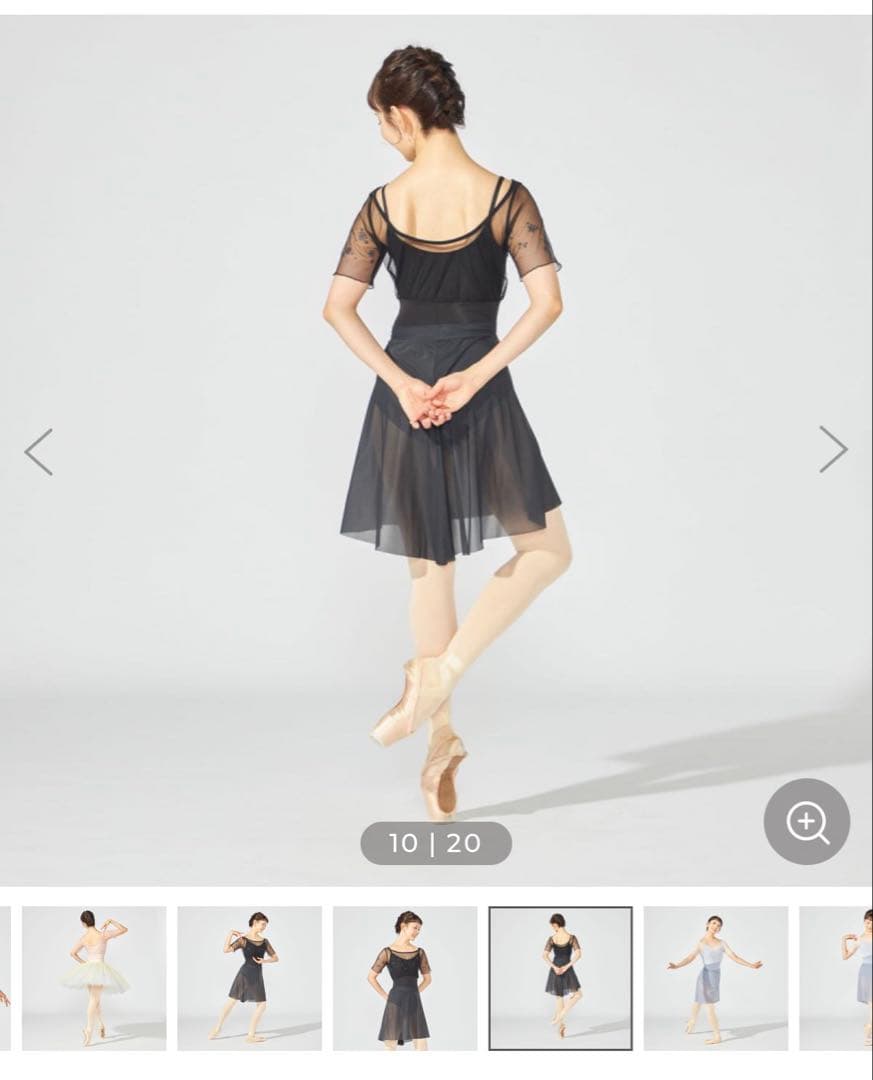Tap the currently selected back-view thumbnail
The height and width of the screenshot is (1080, 873).
click(560, 978)
